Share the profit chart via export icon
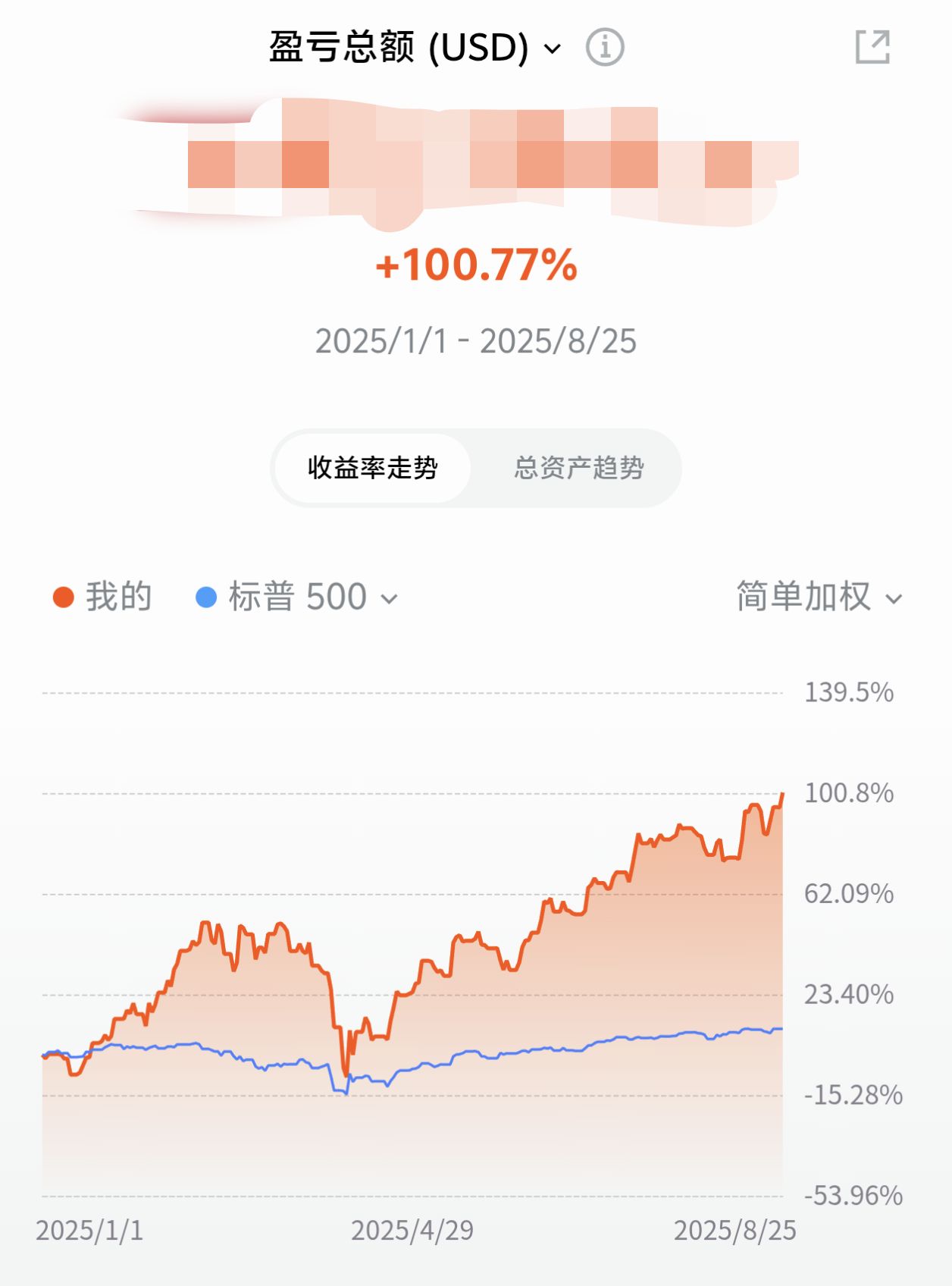Screen dimensions: 952x1286 coord(872,48)
